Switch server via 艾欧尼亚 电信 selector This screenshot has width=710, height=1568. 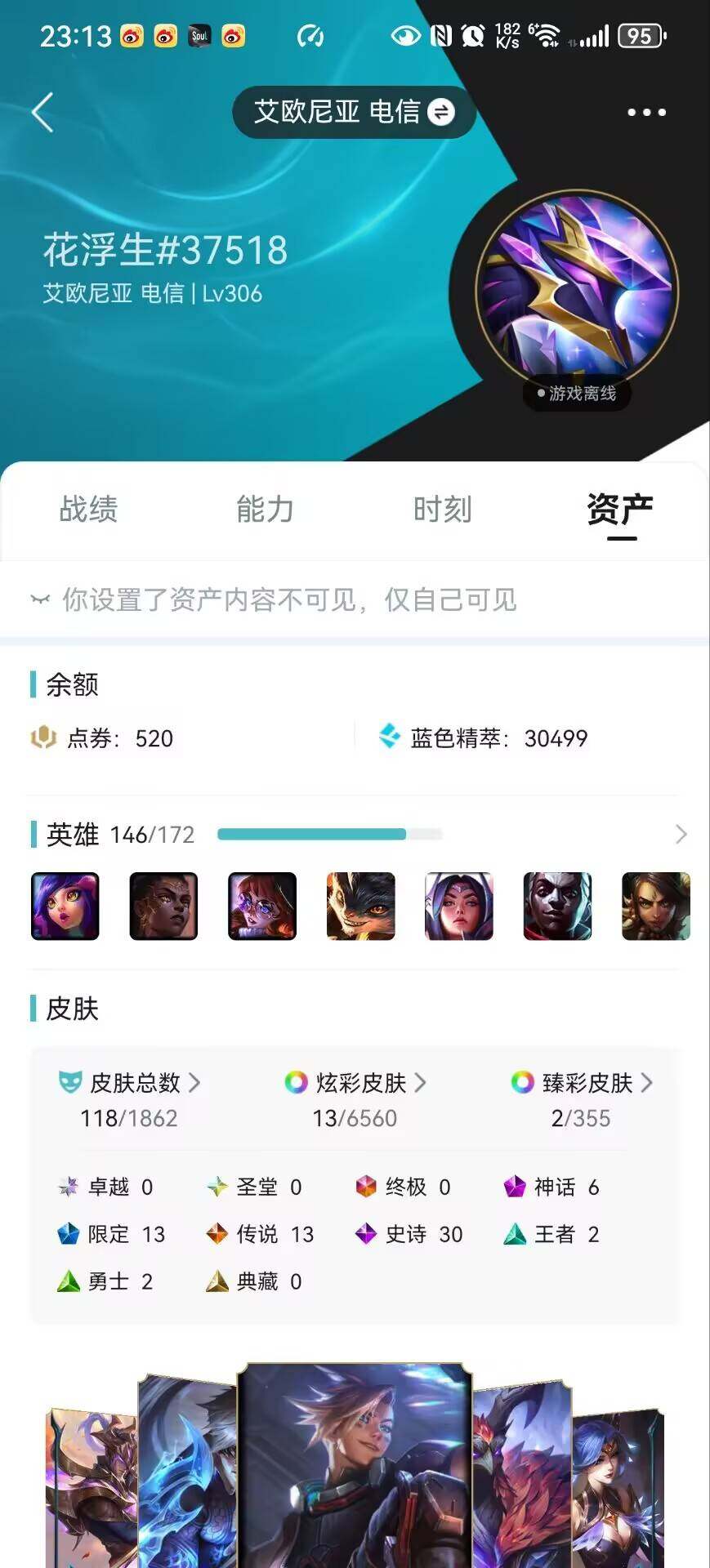(x=354, y=112)
